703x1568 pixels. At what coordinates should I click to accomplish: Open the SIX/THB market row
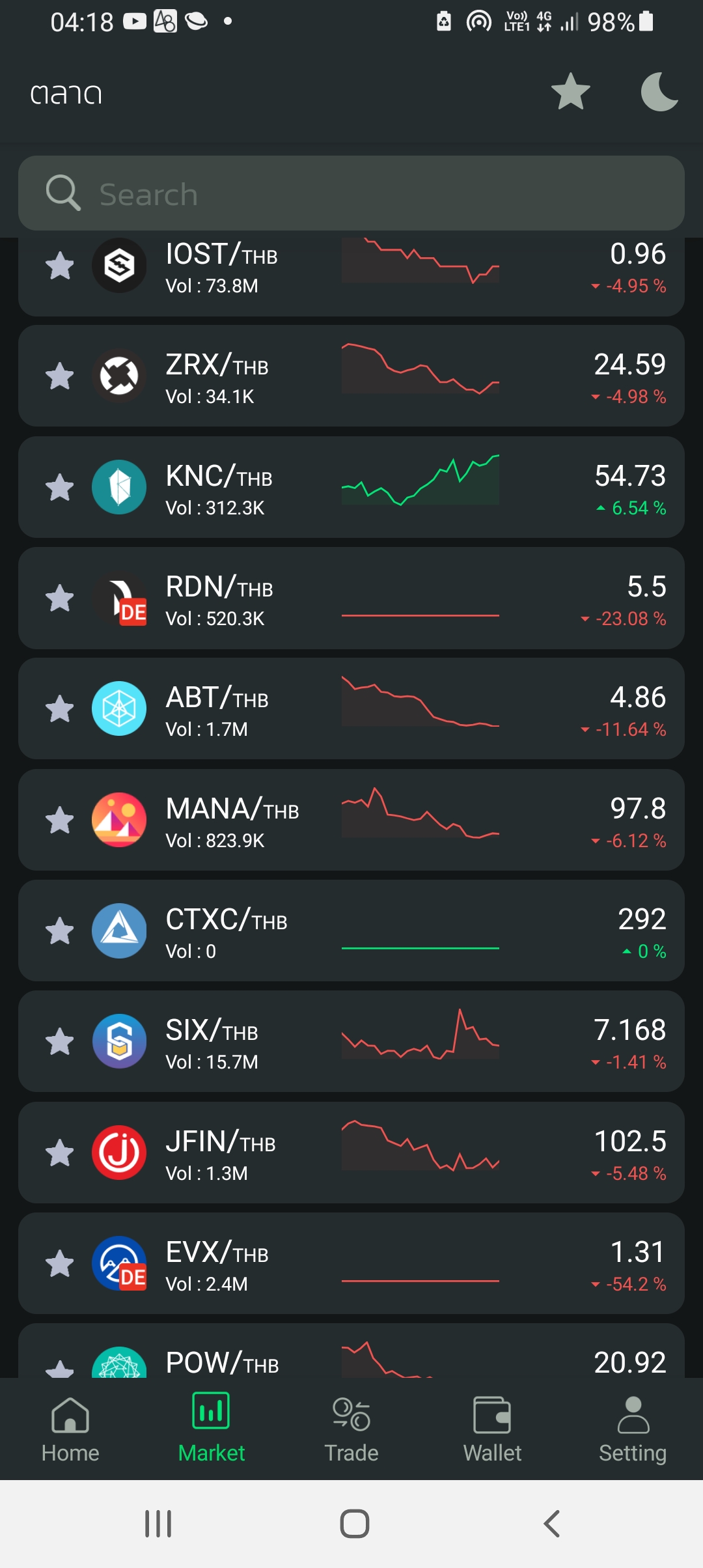351,1041
